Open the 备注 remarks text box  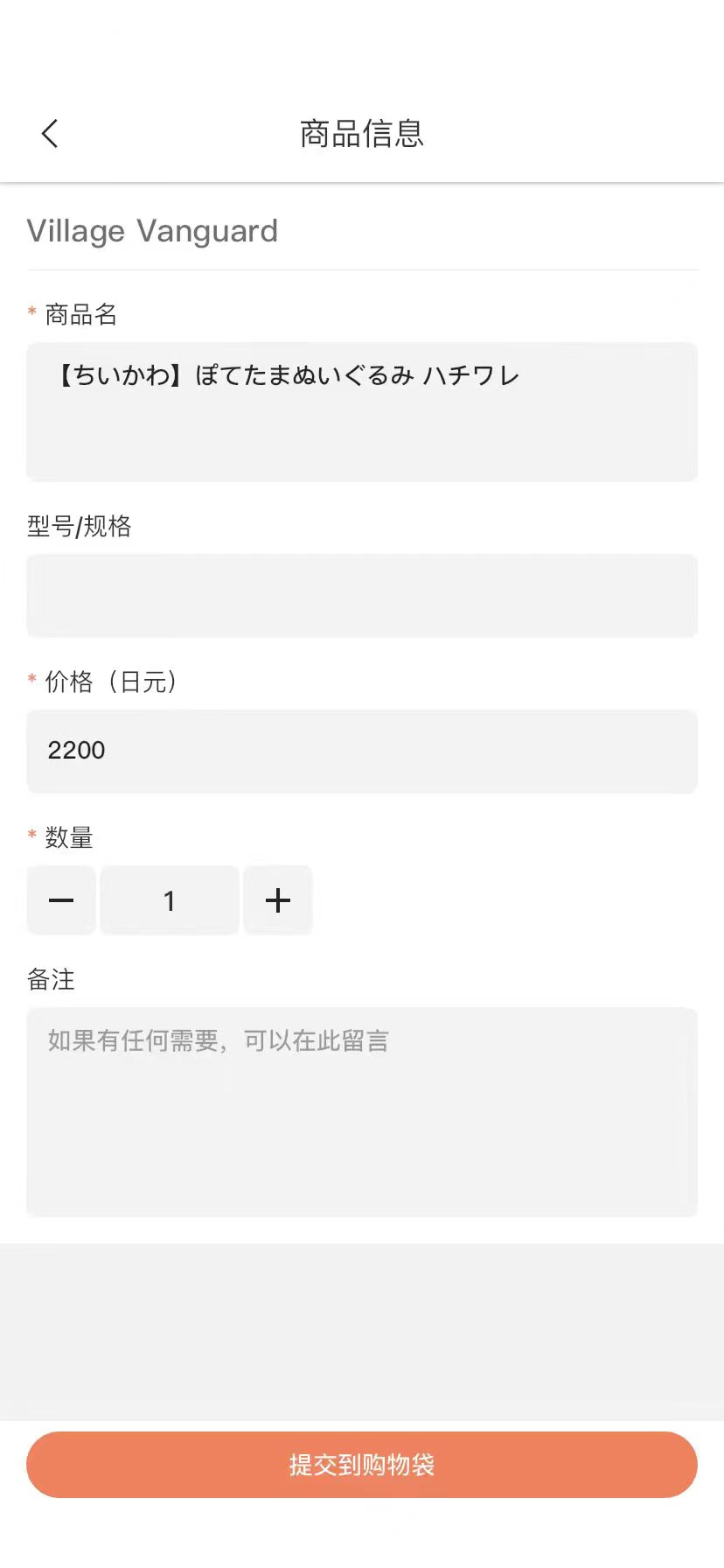(362, 1111)
